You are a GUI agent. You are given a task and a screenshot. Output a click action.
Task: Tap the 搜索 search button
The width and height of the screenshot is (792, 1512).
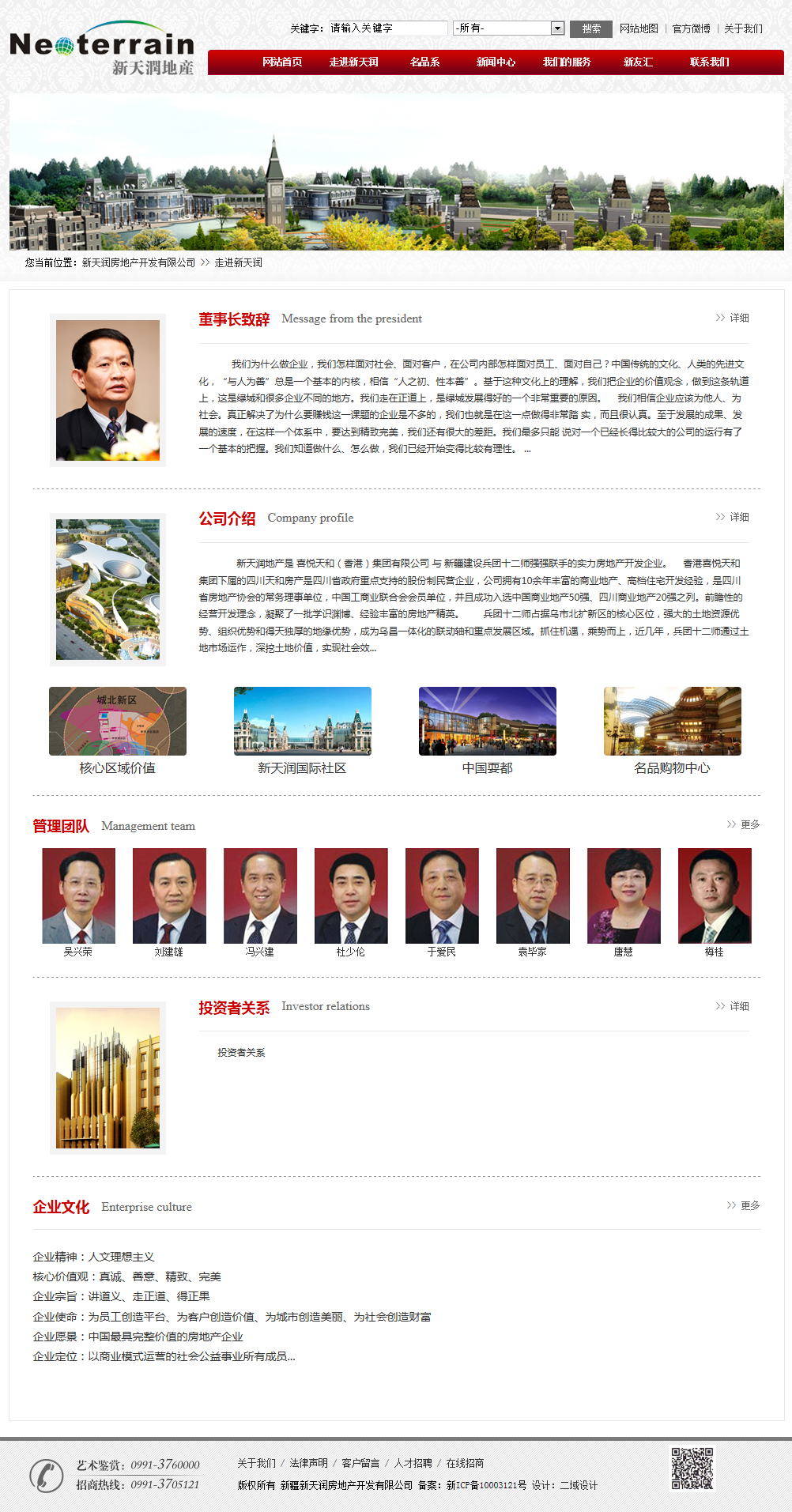[590, 28]
